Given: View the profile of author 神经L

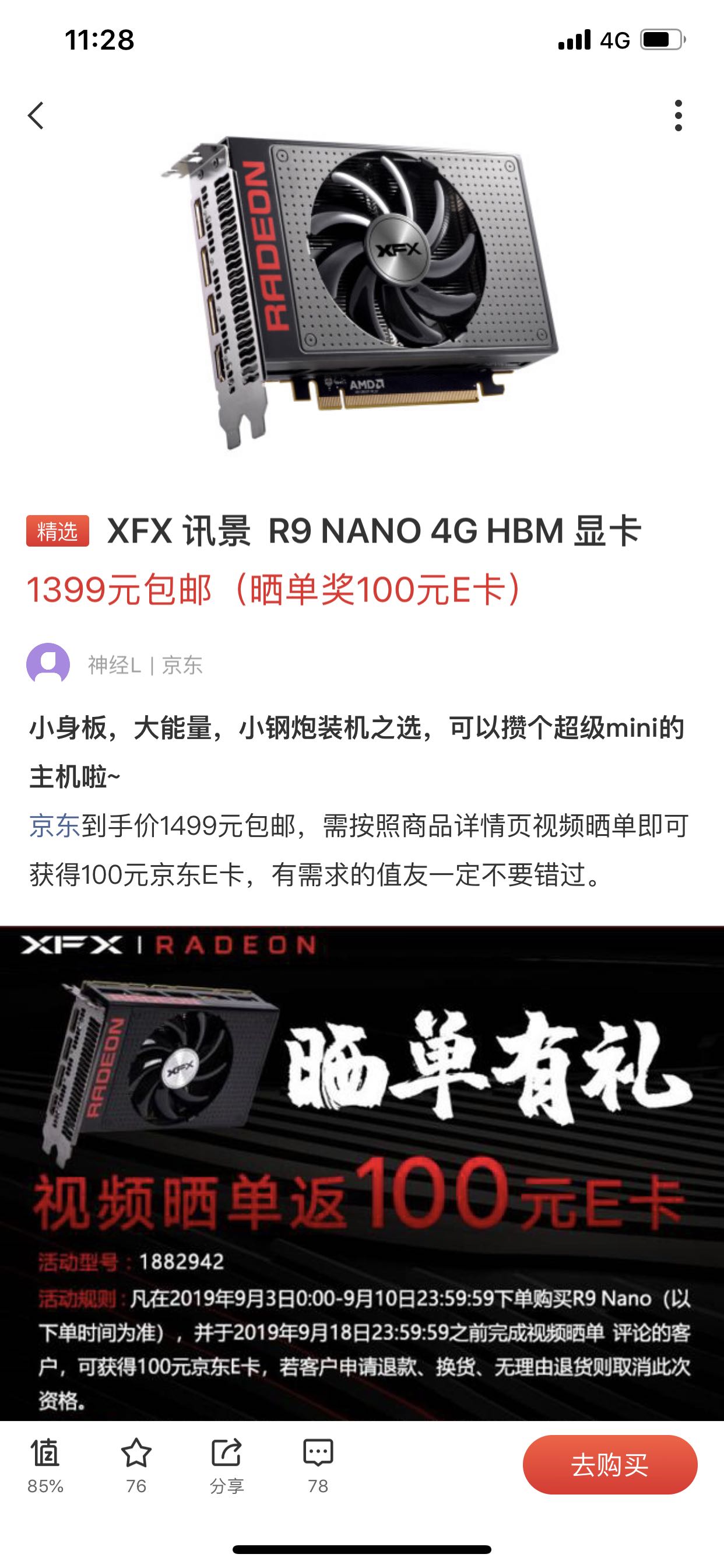Looking at the screenshot, I should (48, 664).
